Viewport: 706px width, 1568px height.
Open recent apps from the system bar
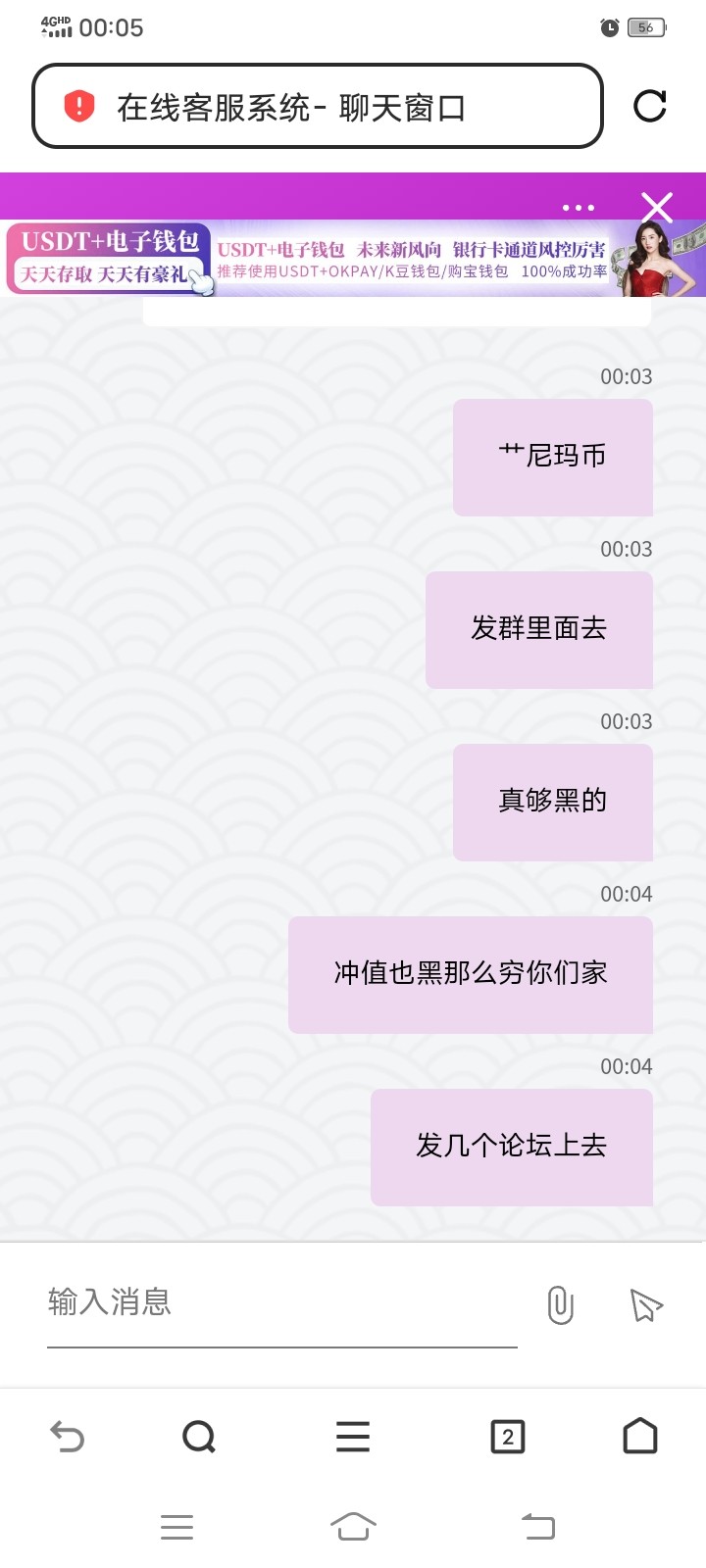click(x=176, y=1527)
